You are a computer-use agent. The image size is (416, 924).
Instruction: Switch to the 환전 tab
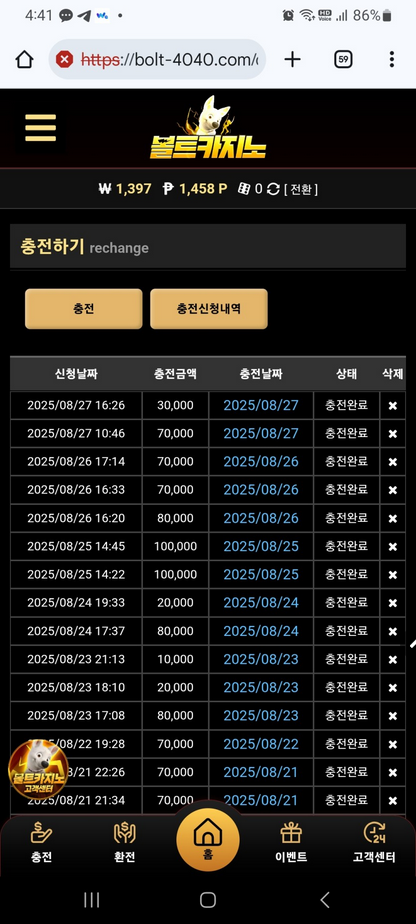(x=124, y=843)
